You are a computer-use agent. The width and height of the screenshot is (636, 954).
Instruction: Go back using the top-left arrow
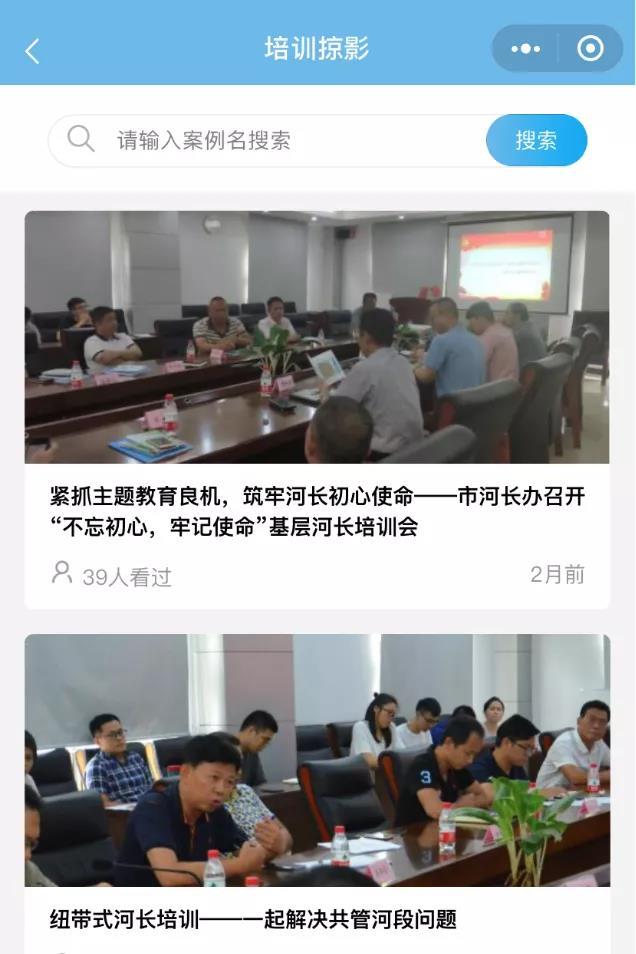[x=32, y=50]
